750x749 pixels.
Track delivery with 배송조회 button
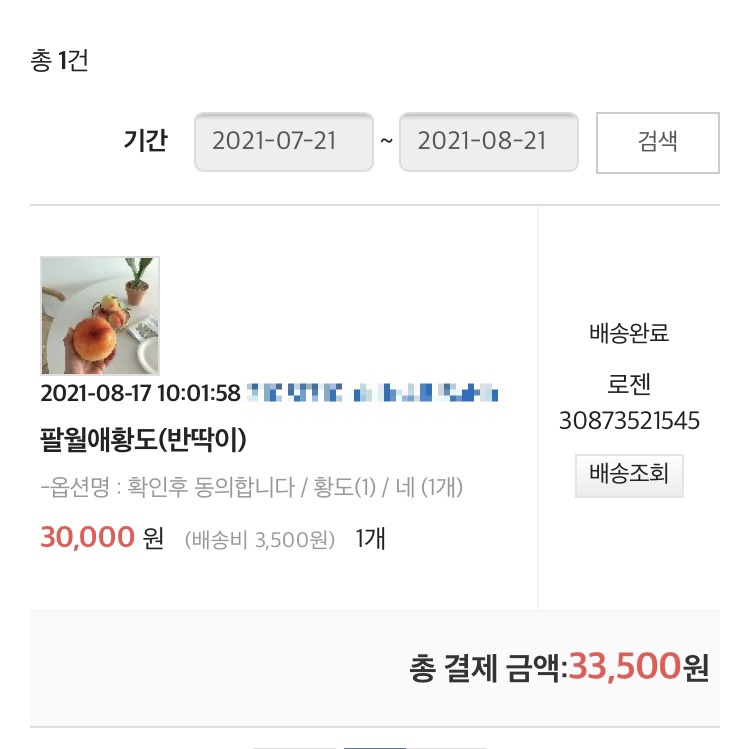point(629,474)
